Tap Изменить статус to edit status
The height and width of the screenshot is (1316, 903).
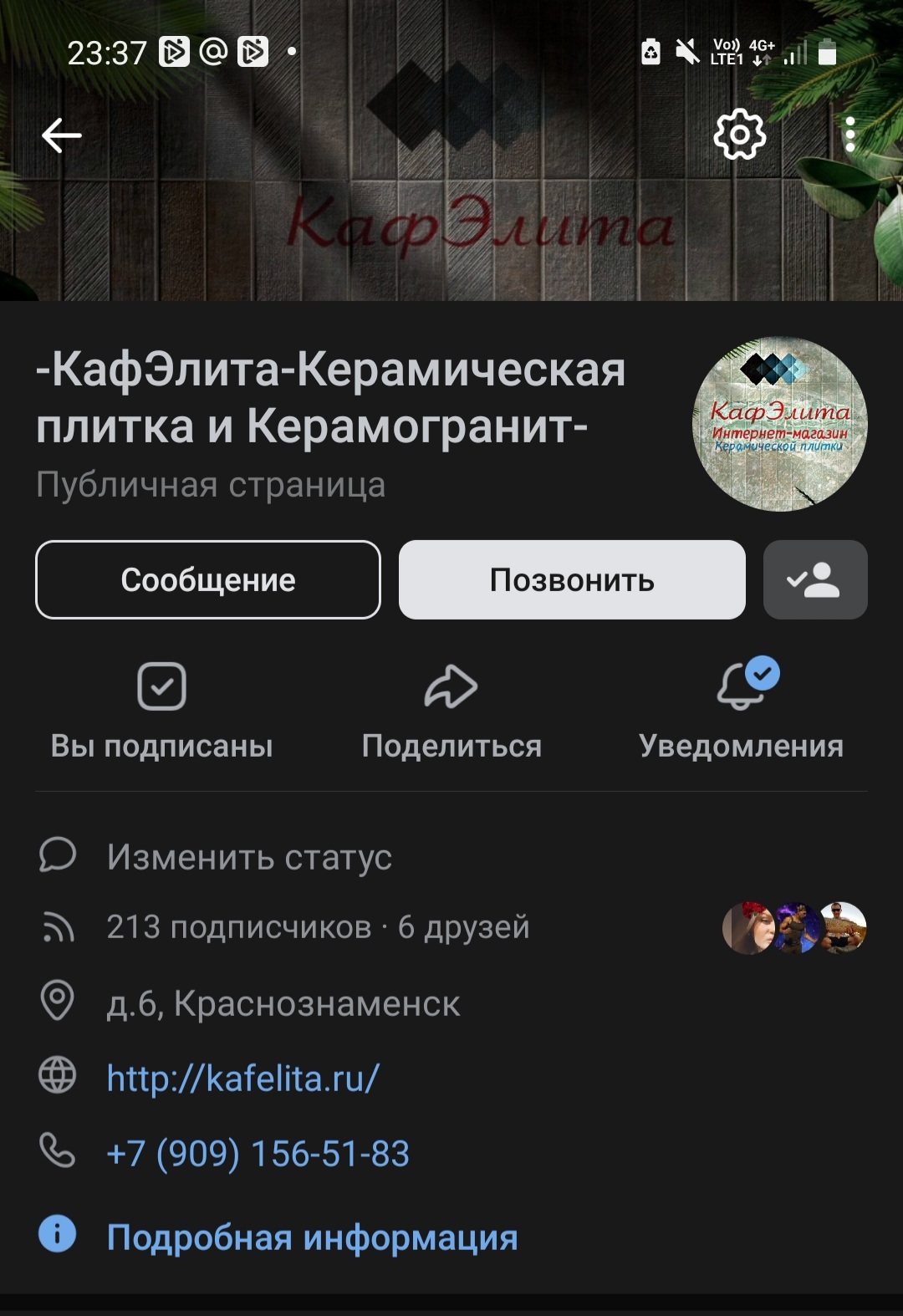[249, 857]
